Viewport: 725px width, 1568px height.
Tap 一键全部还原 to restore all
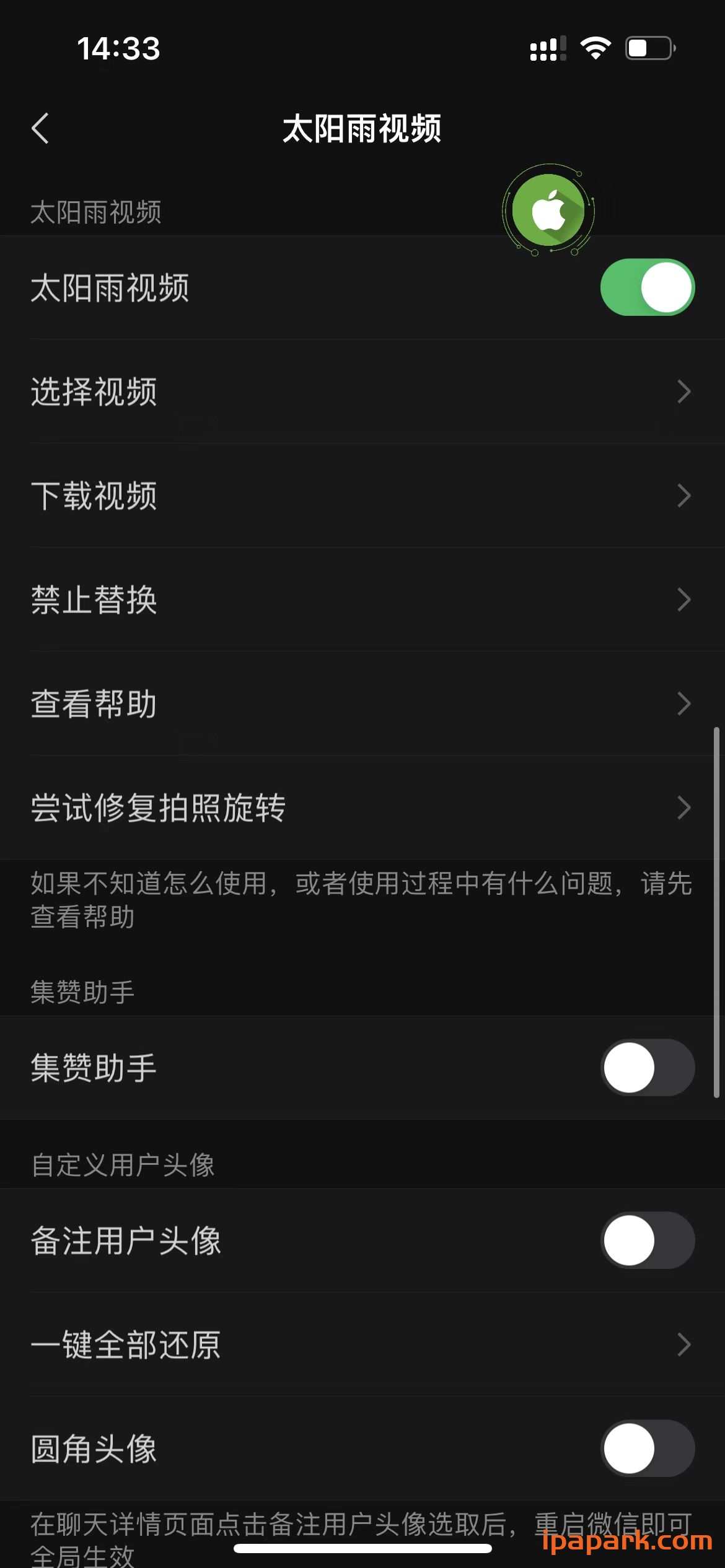point(362,1344)
